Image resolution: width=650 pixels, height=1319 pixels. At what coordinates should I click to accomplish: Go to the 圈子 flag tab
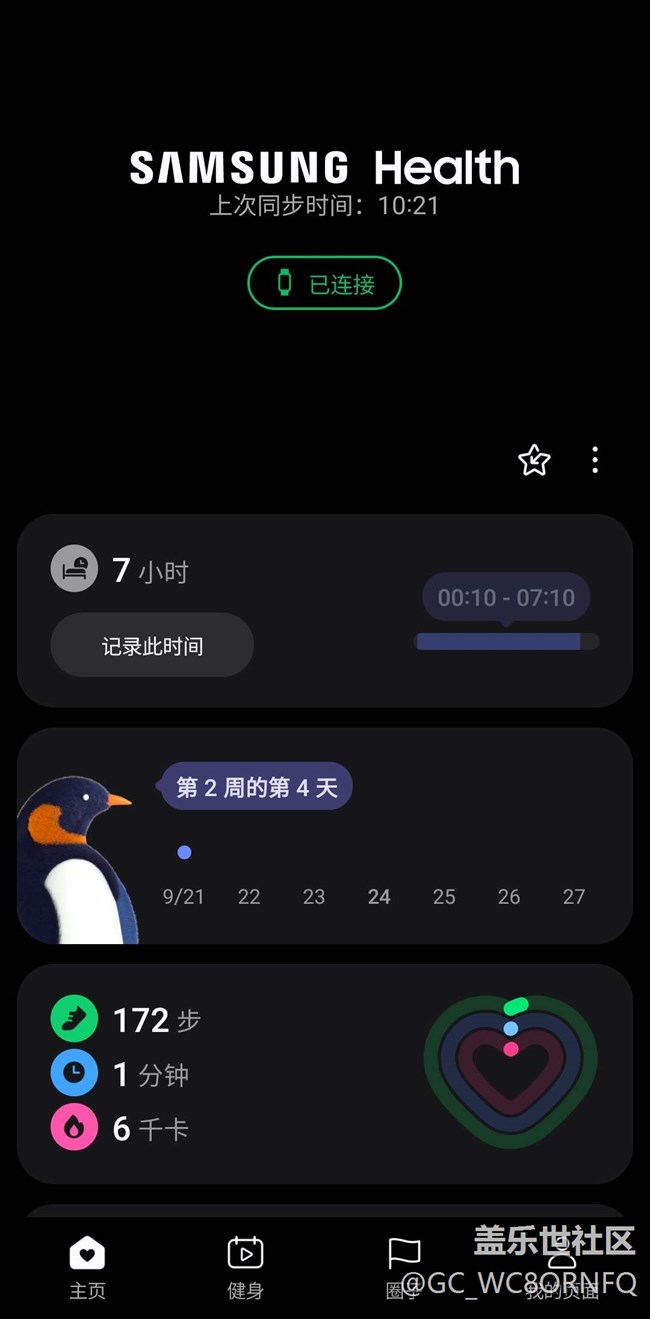[x=403, y=1265]
